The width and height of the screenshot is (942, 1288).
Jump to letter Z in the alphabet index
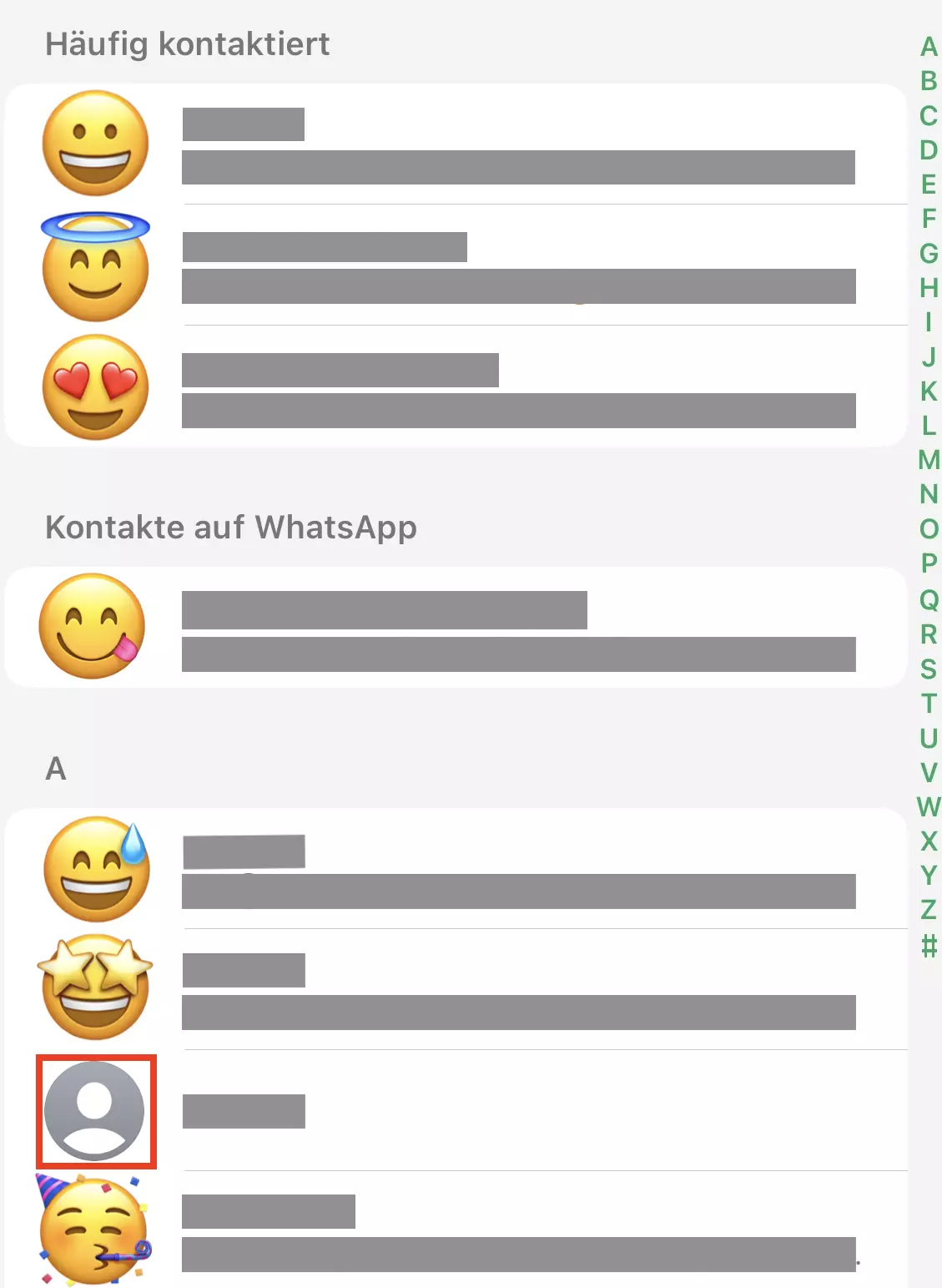coord(927,910)
